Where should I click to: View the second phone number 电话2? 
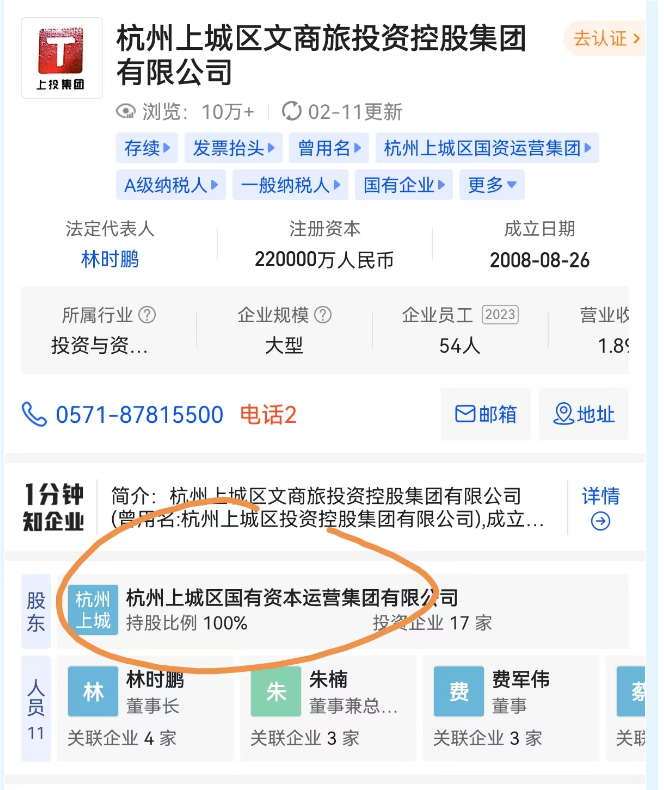(268, 414)
